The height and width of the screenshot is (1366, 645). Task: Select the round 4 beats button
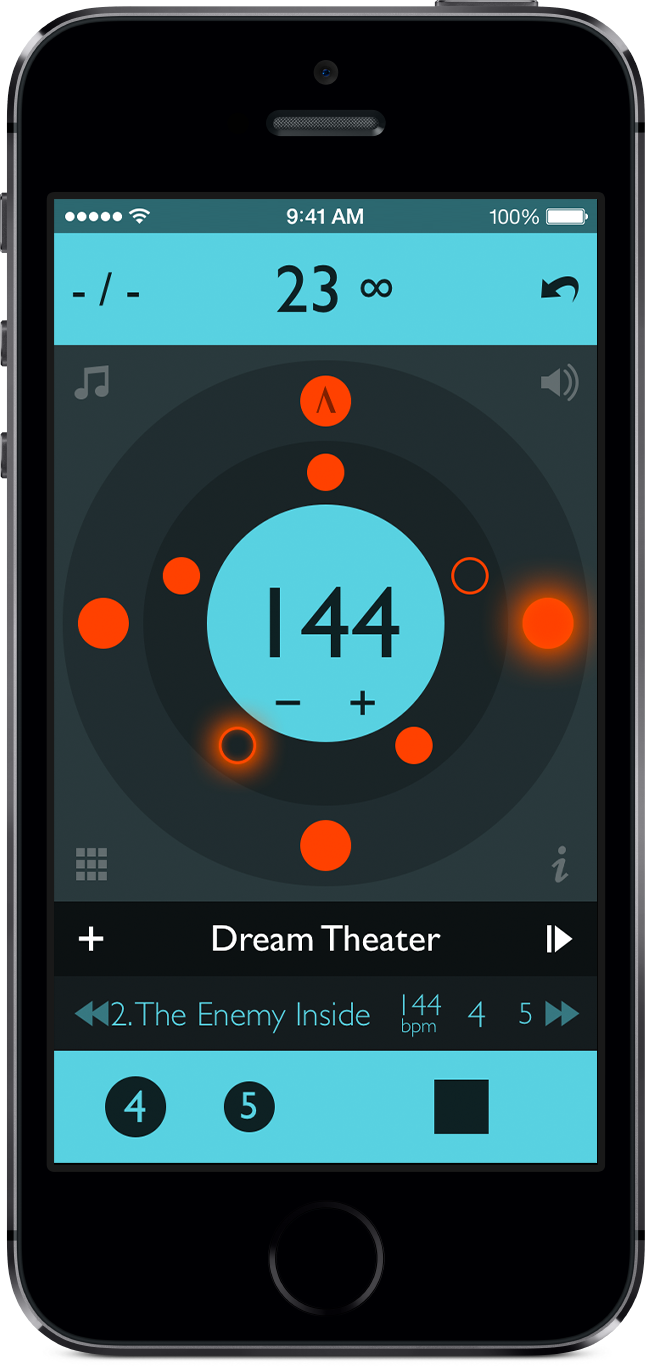coord(135,1107)
